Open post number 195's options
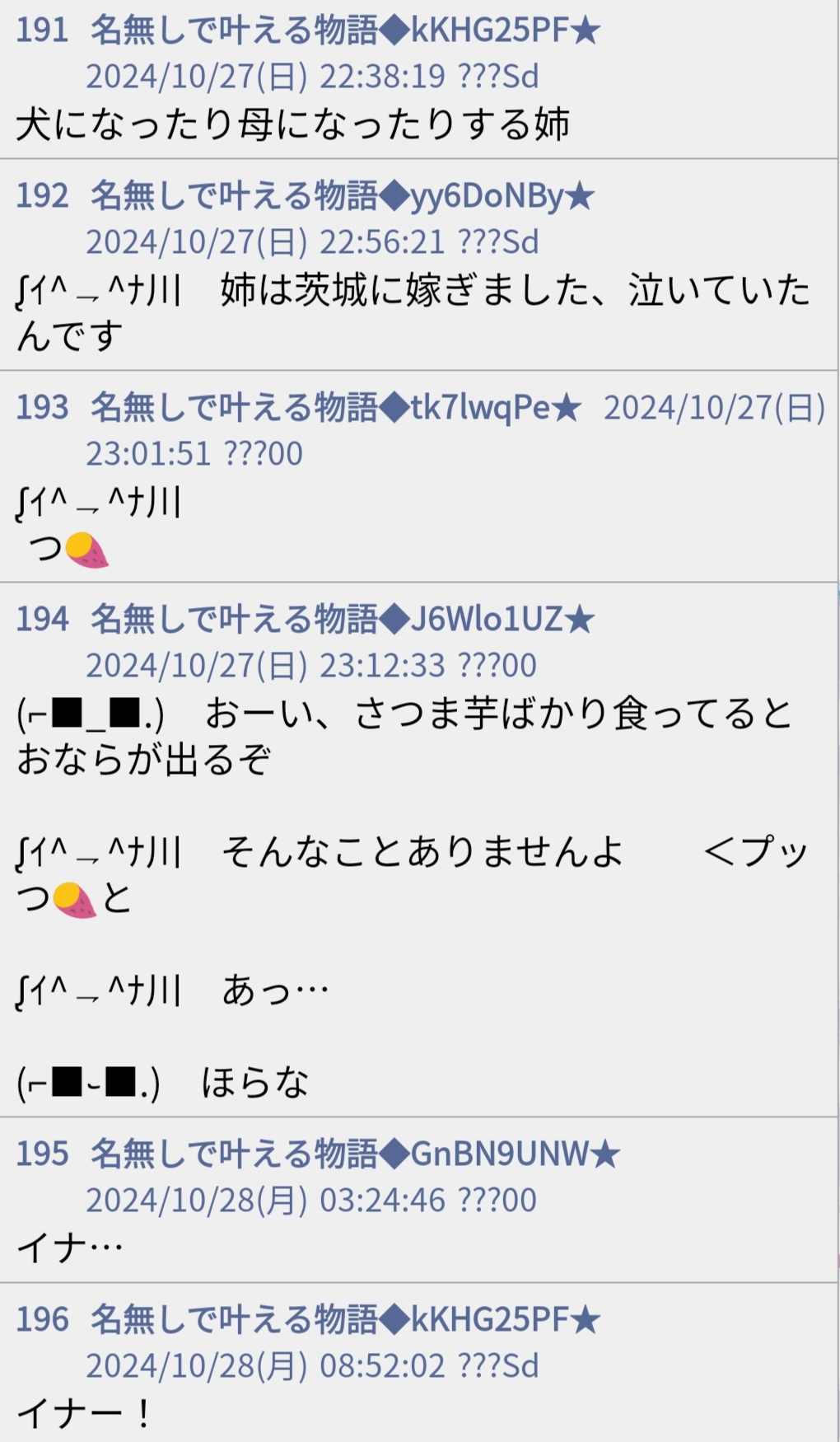 [x=42, y=1154]
